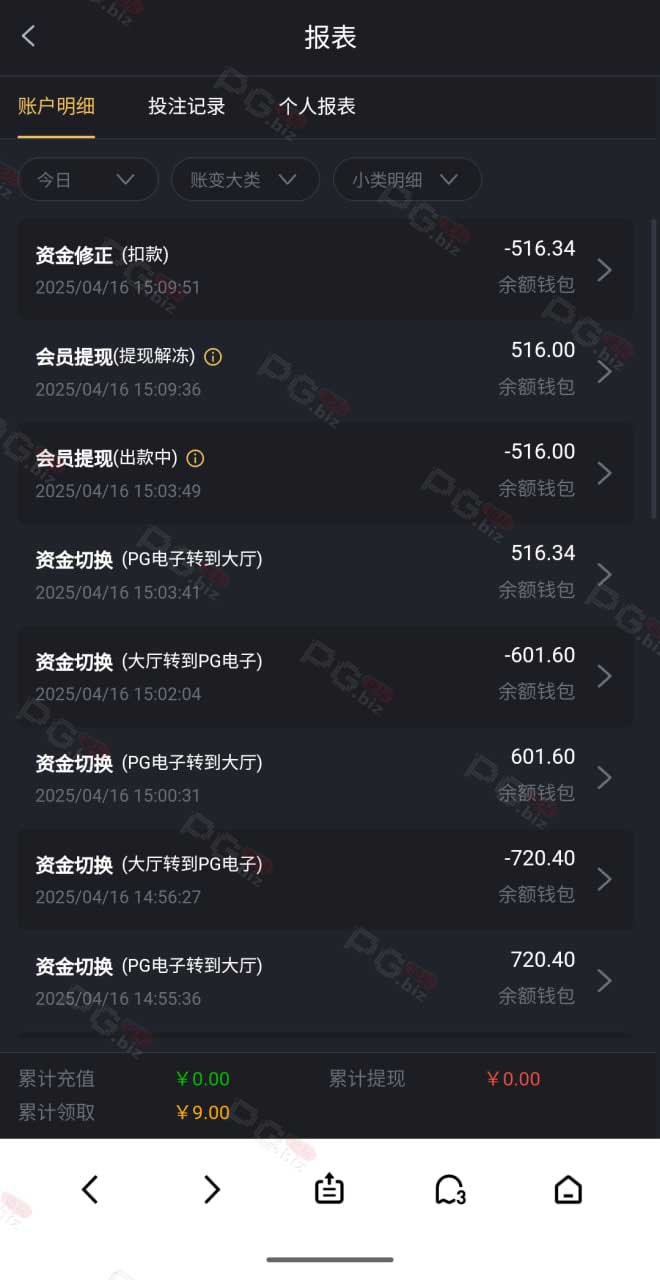Open the 资金修正 (扣款) -516.34 record
This screenshot has height=1280, width=660.
point(325,270)
